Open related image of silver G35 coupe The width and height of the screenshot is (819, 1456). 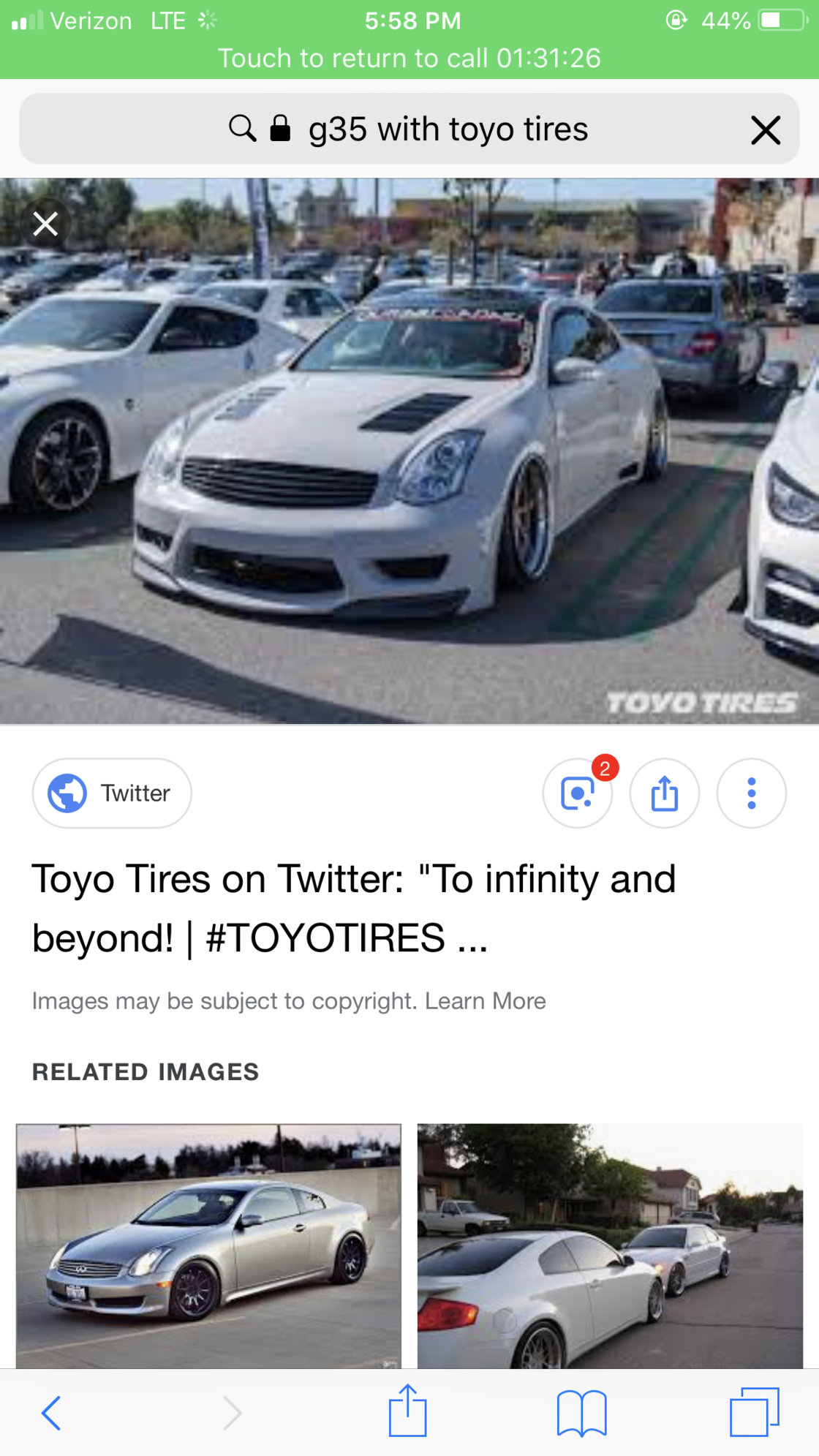[208, 1245]
